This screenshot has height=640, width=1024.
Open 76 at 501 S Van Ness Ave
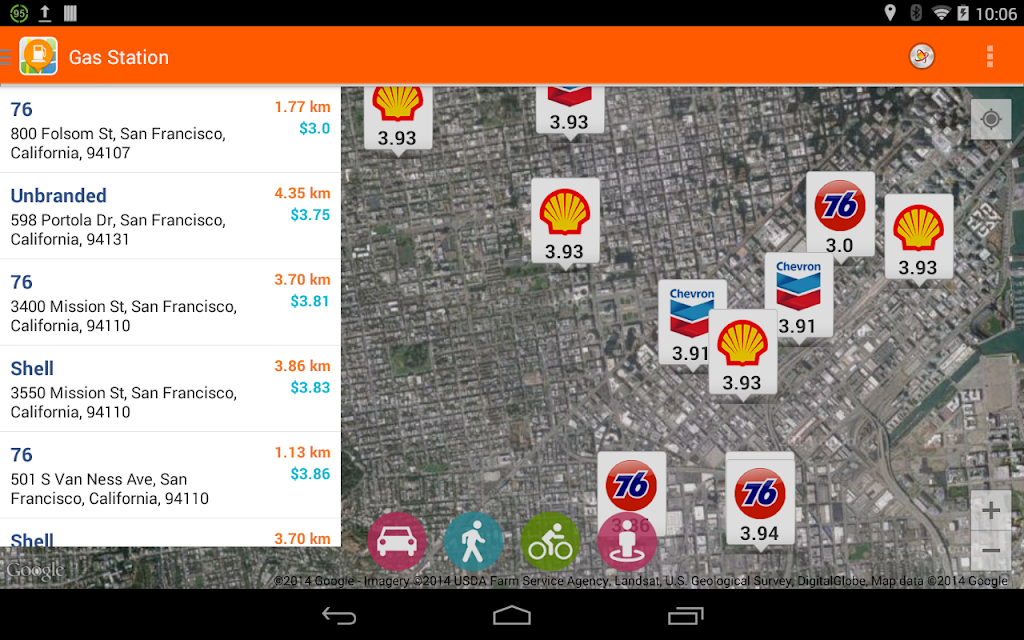point(170,475)
